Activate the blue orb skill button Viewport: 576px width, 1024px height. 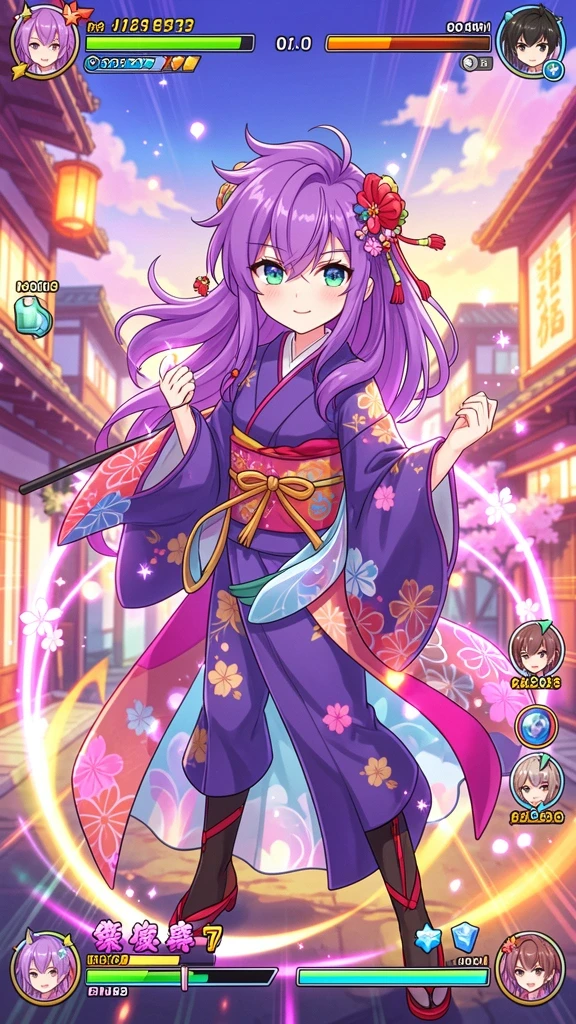pos(536,727)
